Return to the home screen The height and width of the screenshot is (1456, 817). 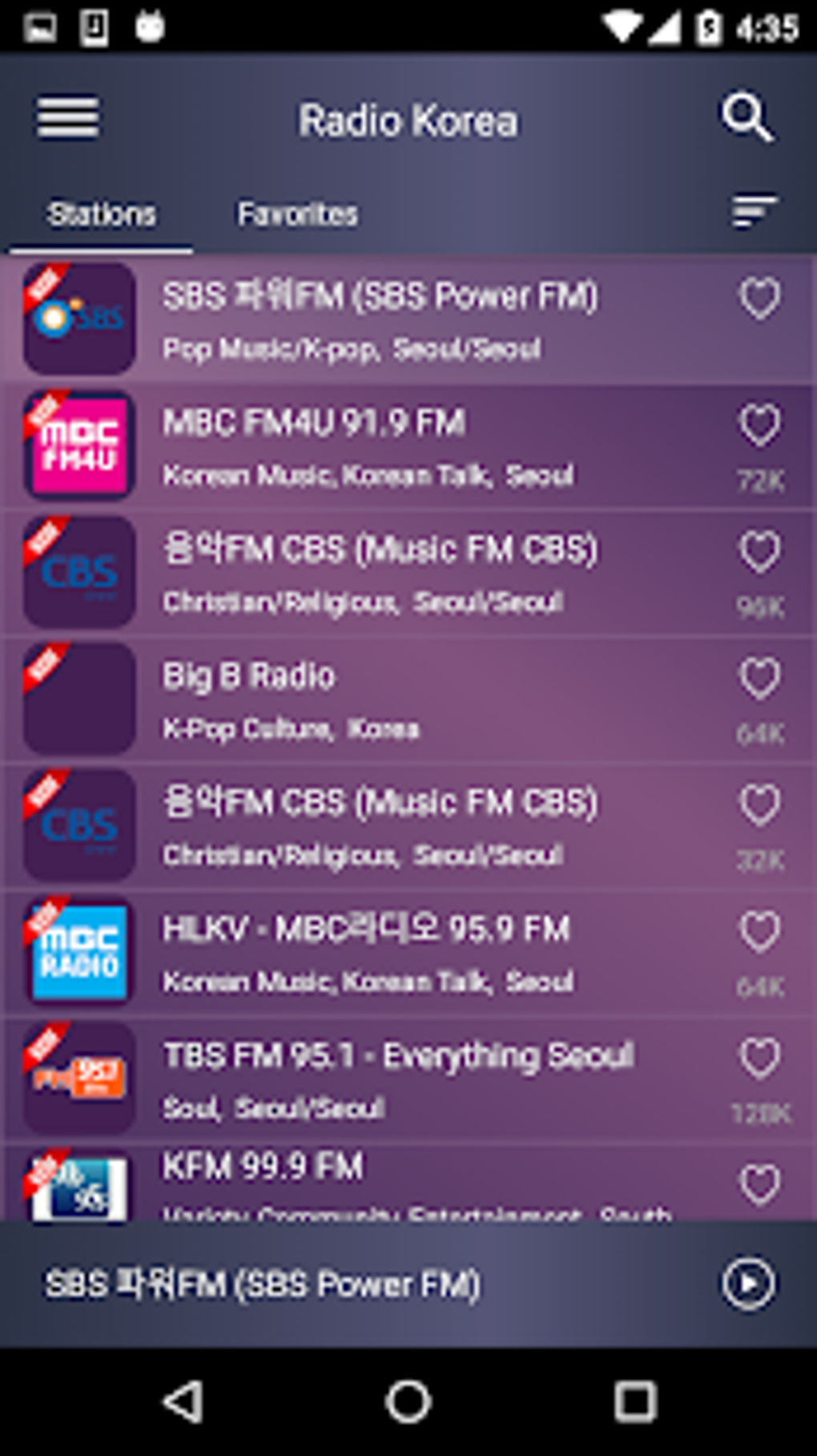coord(408,1402)
